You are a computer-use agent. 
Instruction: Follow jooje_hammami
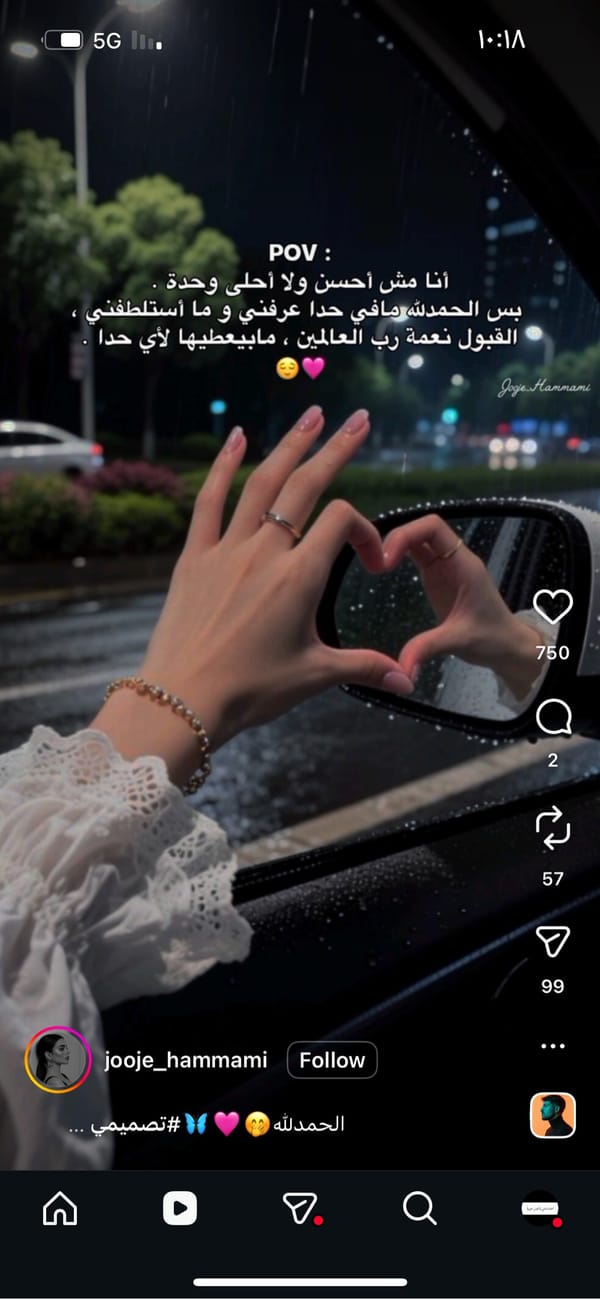pos(332,1060)
